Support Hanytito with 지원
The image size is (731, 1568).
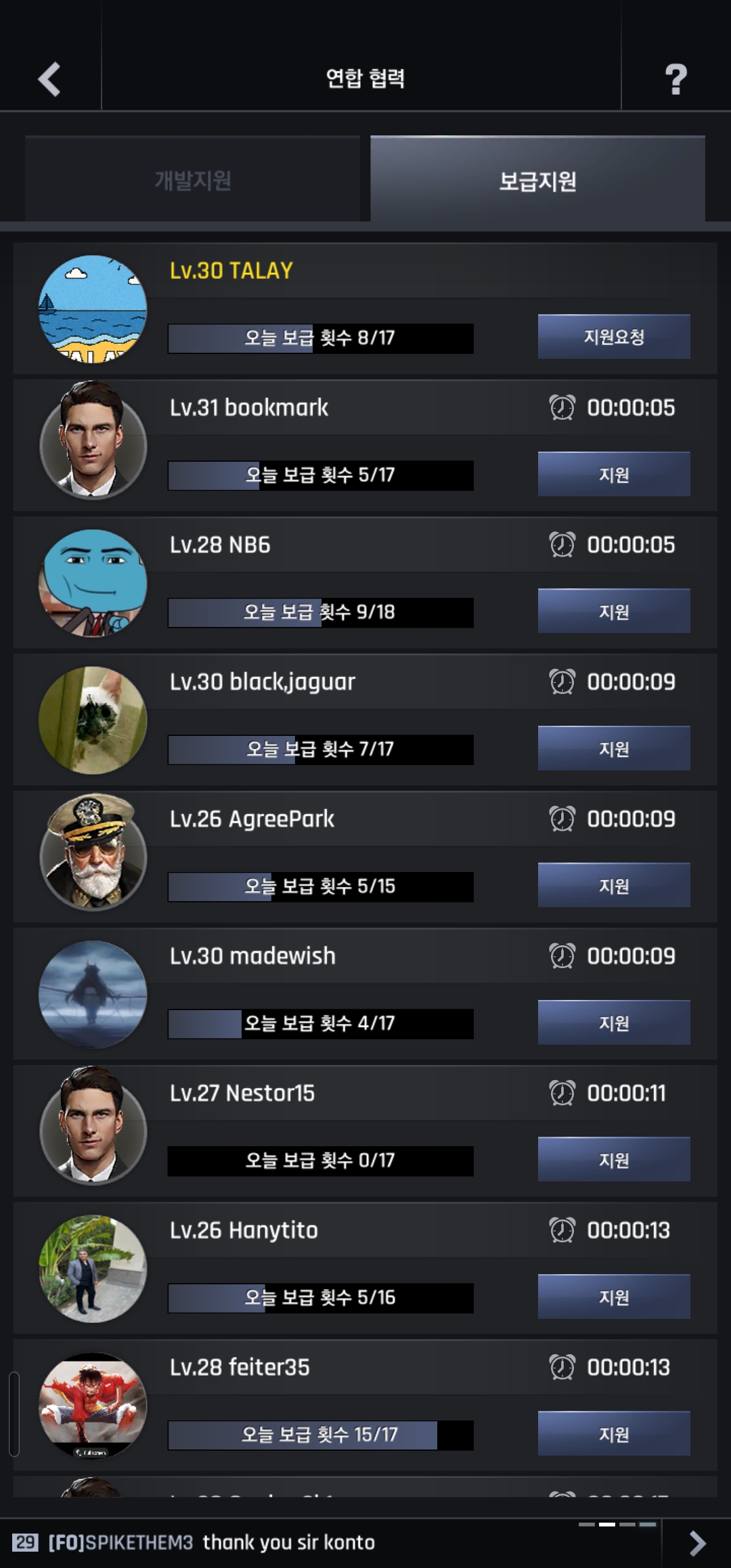pos(614,1297)
